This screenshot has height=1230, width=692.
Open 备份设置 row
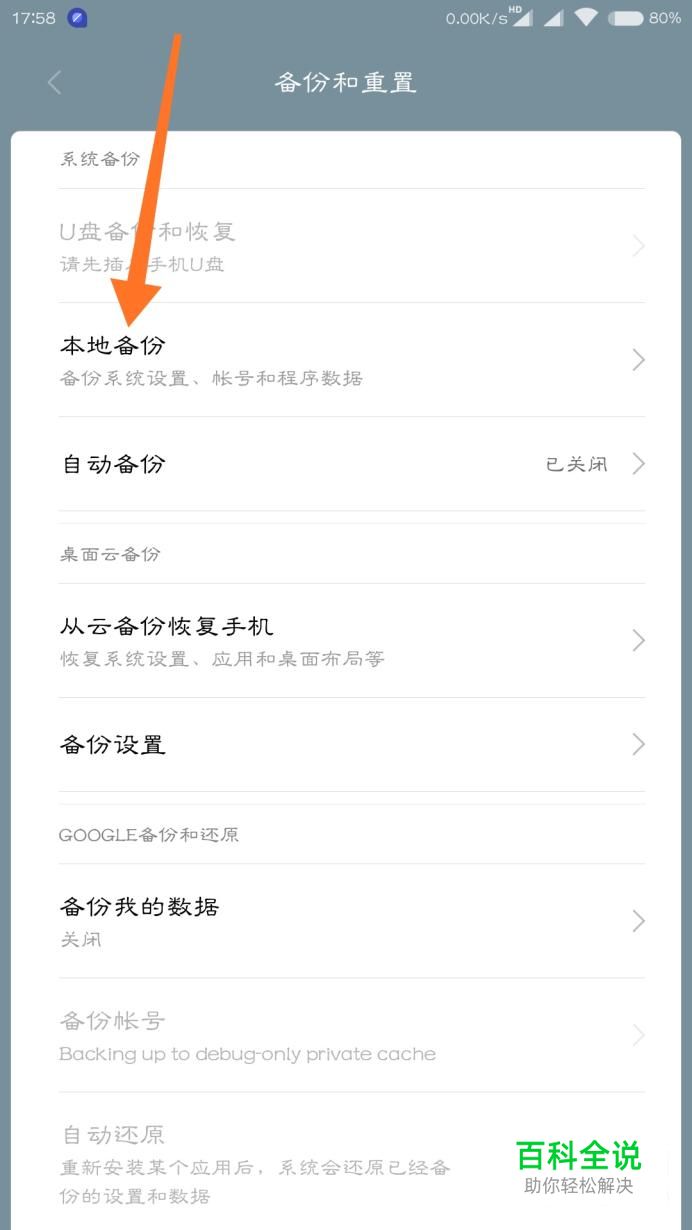[x=352, y=745]
